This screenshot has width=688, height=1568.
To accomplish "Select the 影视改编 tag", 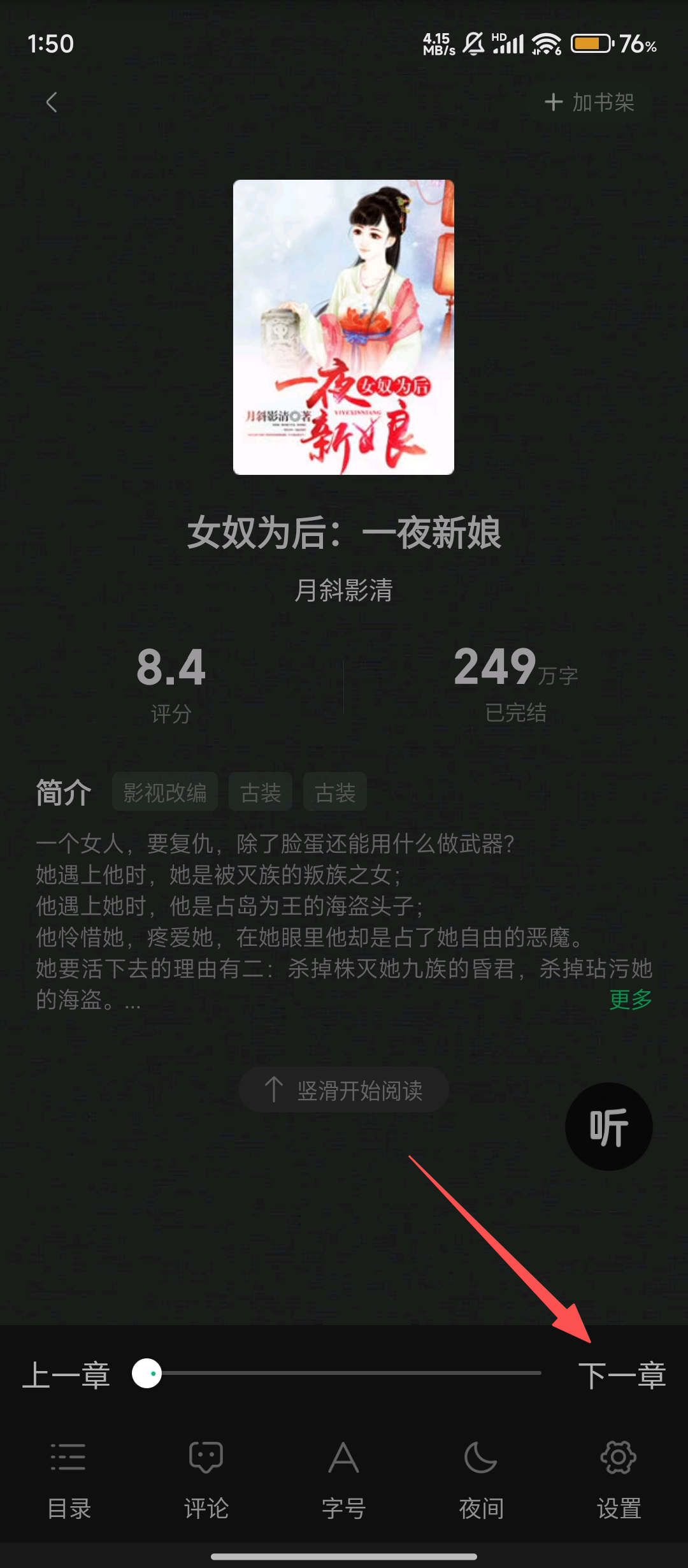I will (x=165, y=792).
